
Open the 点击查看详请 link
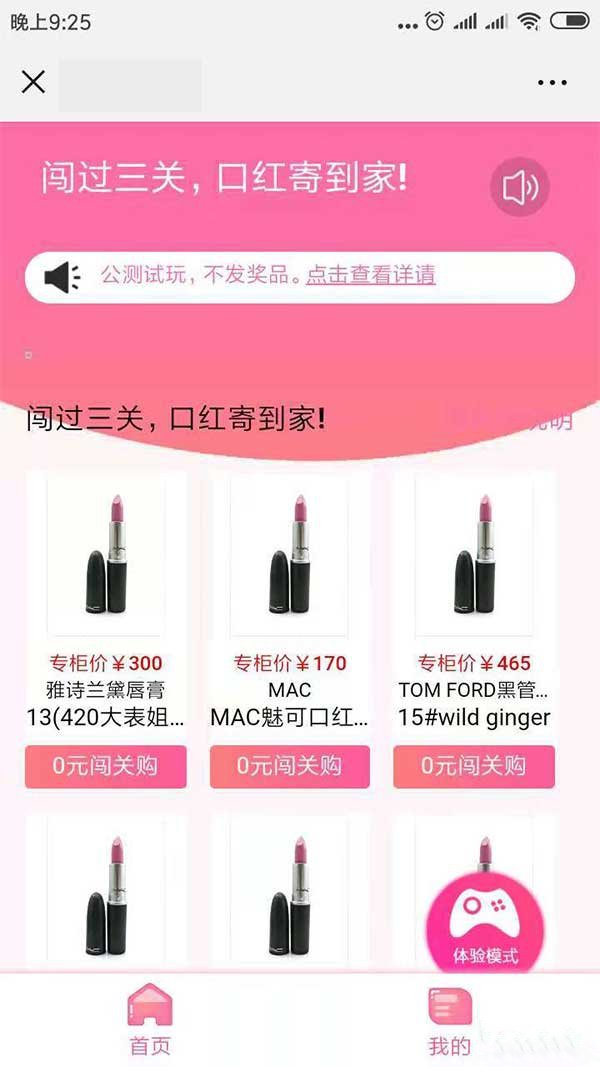point(371,275)
